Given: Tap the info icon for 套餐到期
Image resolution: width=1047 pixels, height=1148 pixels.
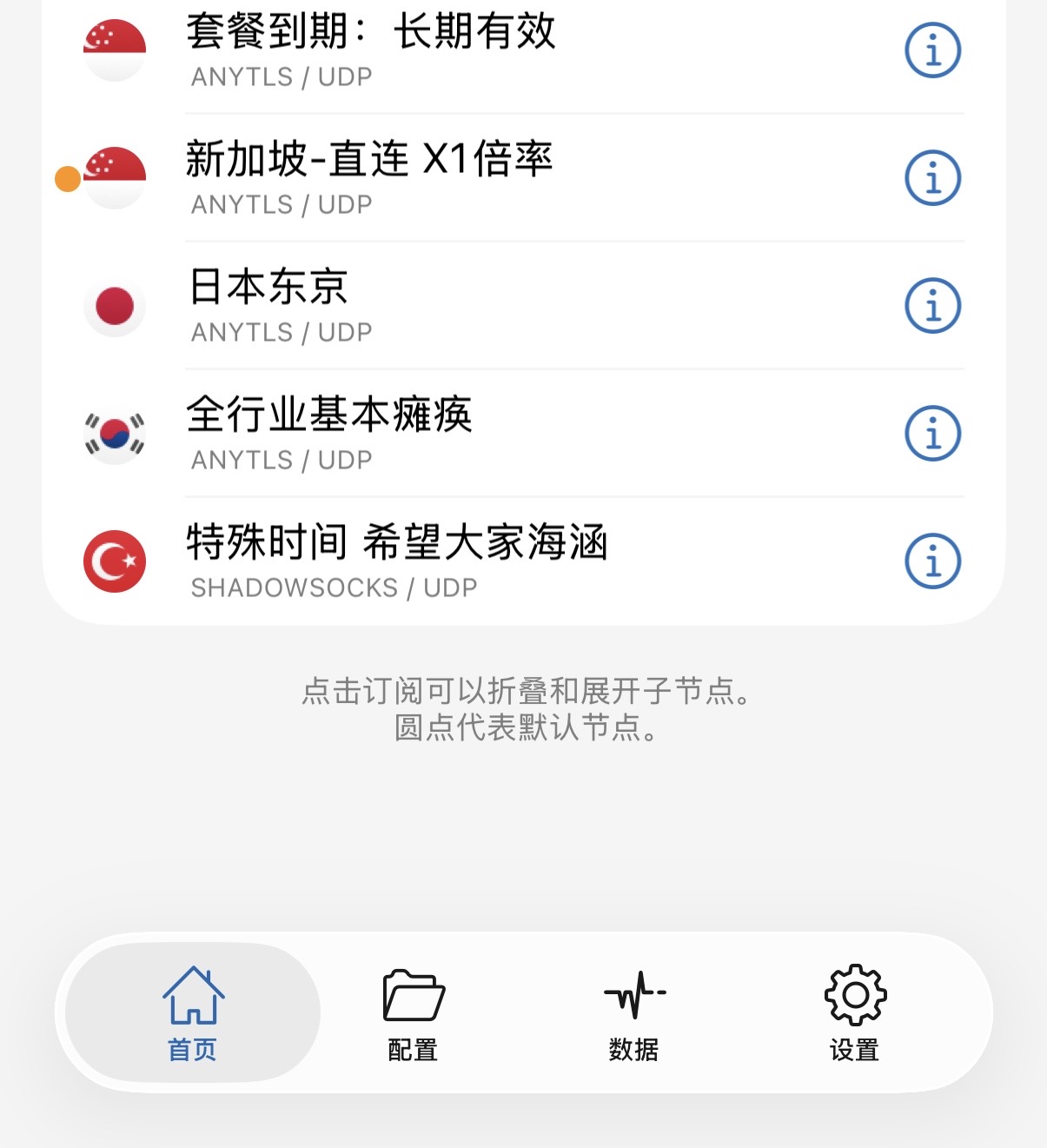Looking at the screenshot, I should pyautogui.click(x=932, y=50).
